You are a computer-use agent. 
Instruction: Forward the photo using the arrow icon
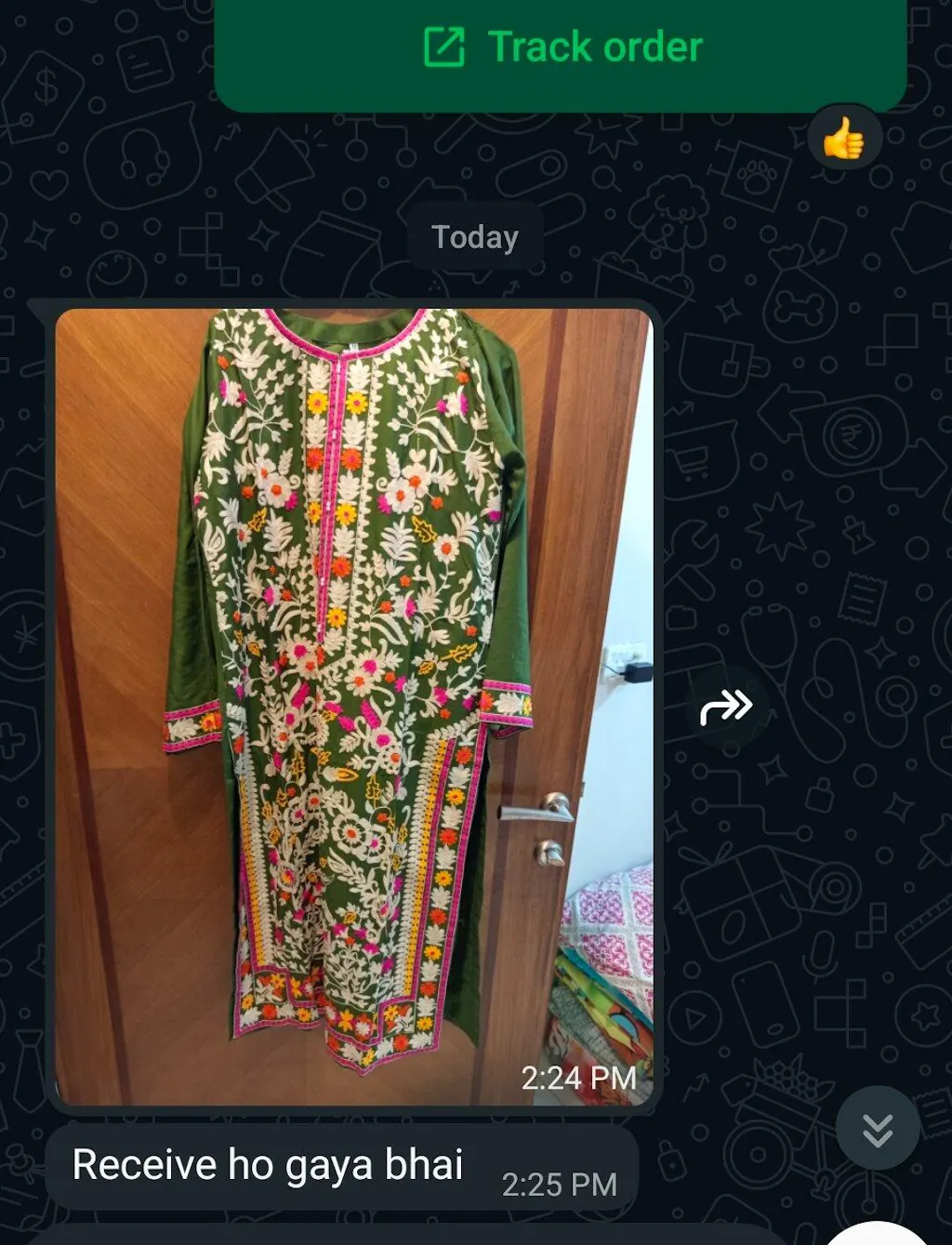click(726, 708)
